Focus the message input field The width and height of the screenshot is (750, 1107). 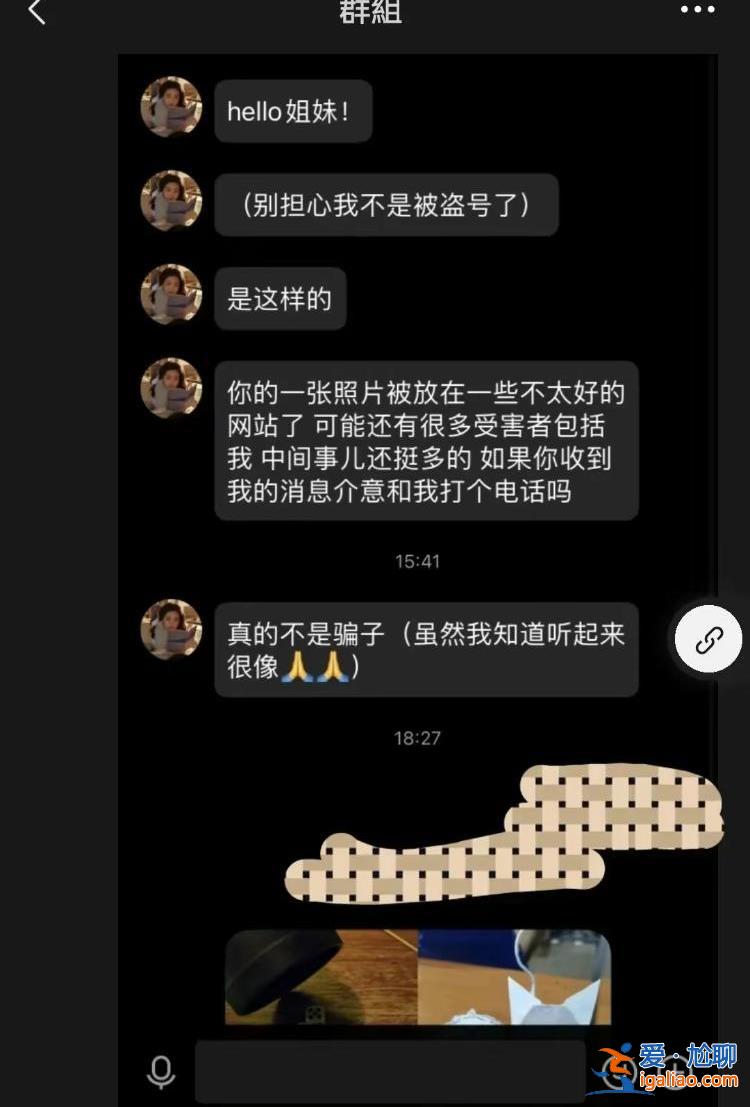(x=389, y=1072)
